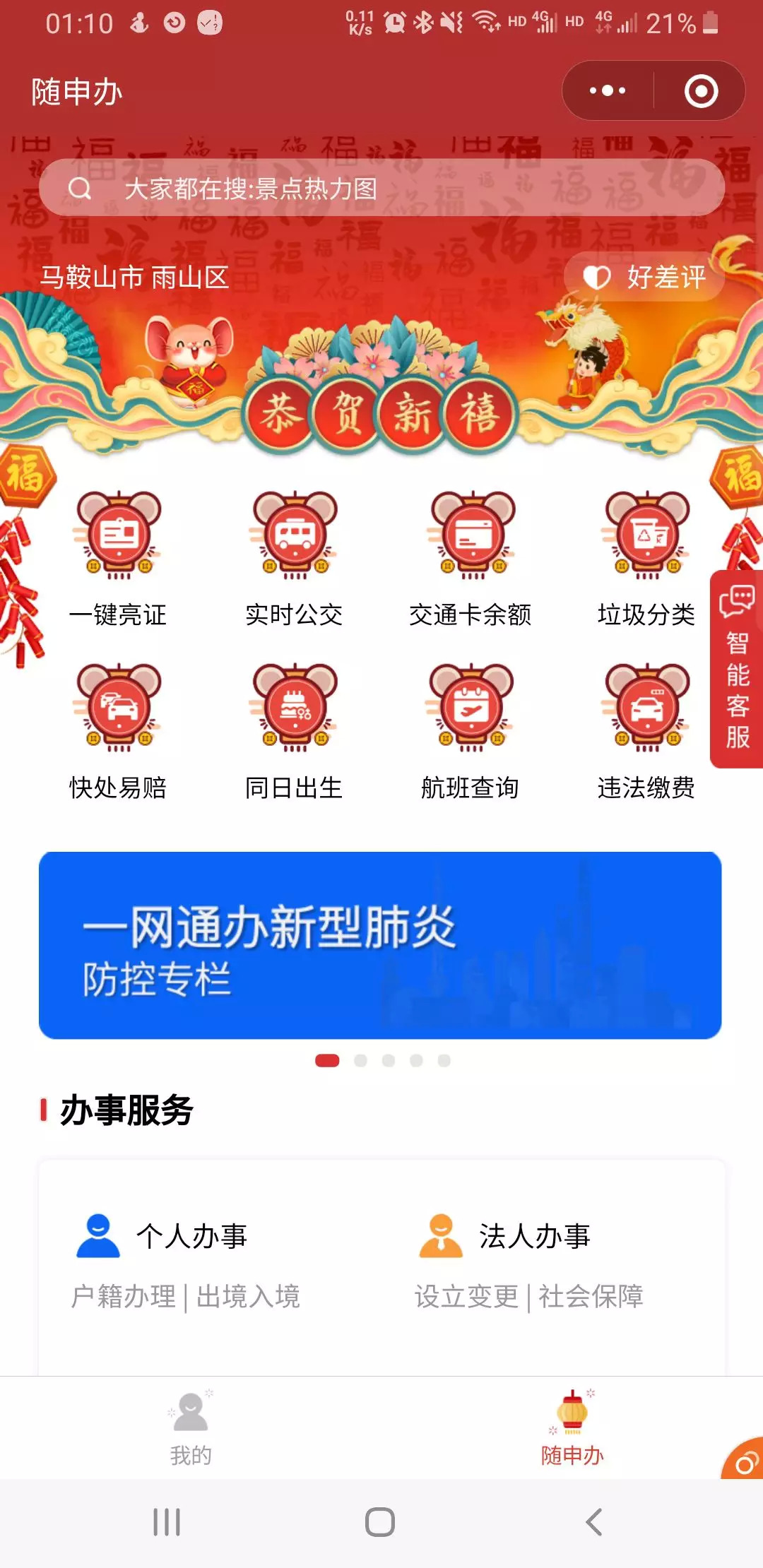Open 航班查询 flight search
This screenshot has height=1568, width=763.
[471, 732]
